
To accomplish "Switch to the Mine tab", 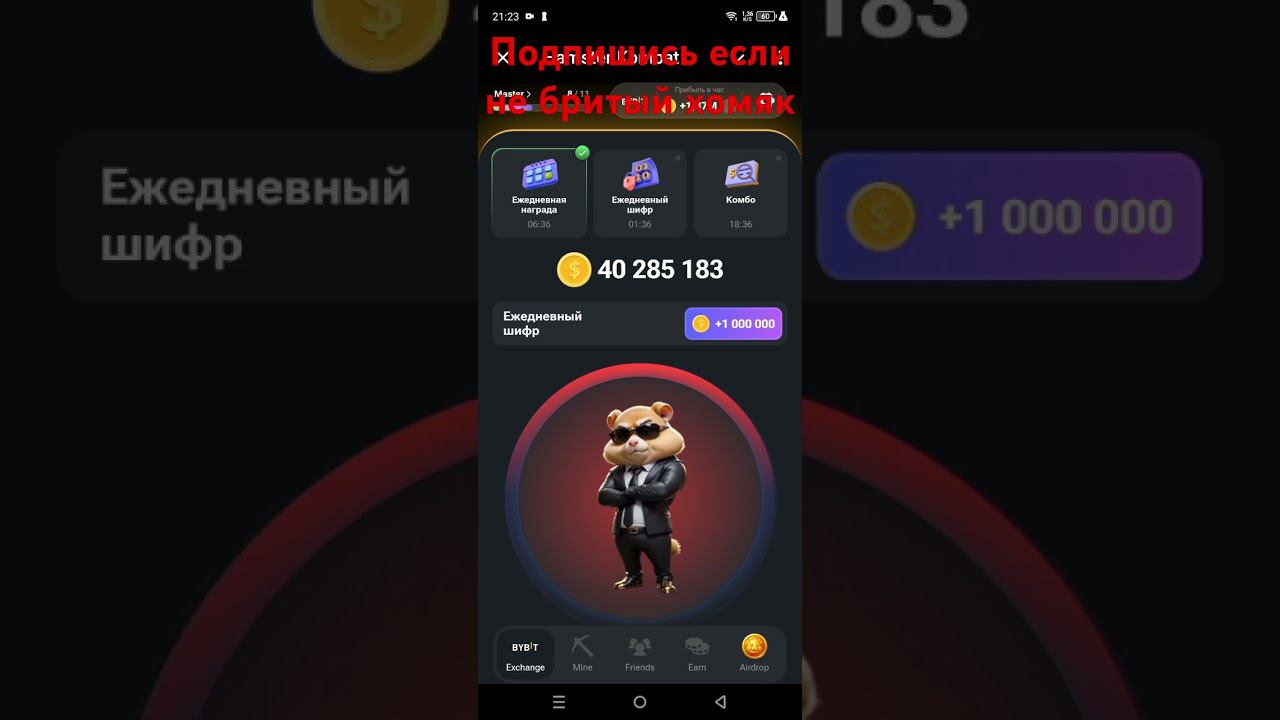I will pyautogui.click(x=582, y=655).
